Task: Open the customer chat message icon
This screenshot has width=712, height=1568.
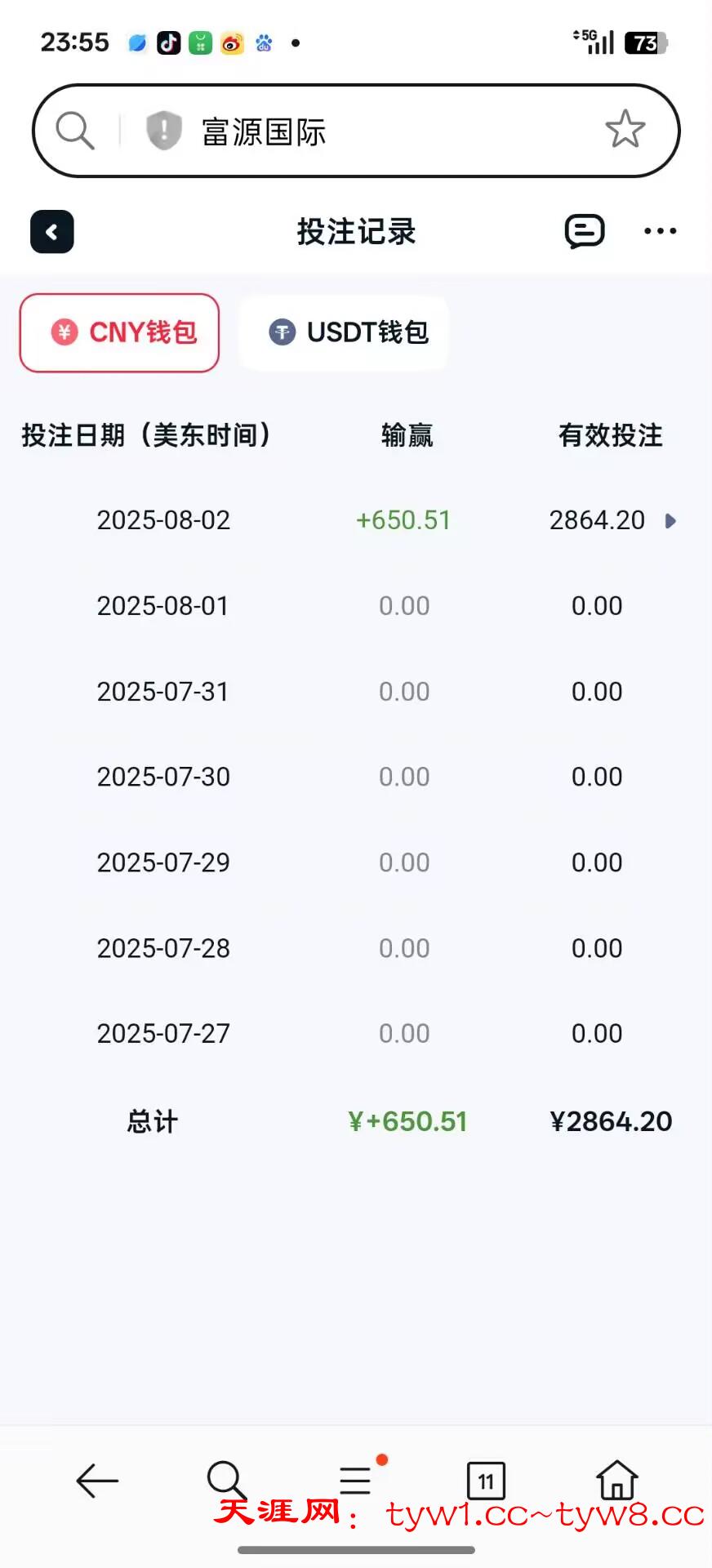Action: click(x=585, y=232)
